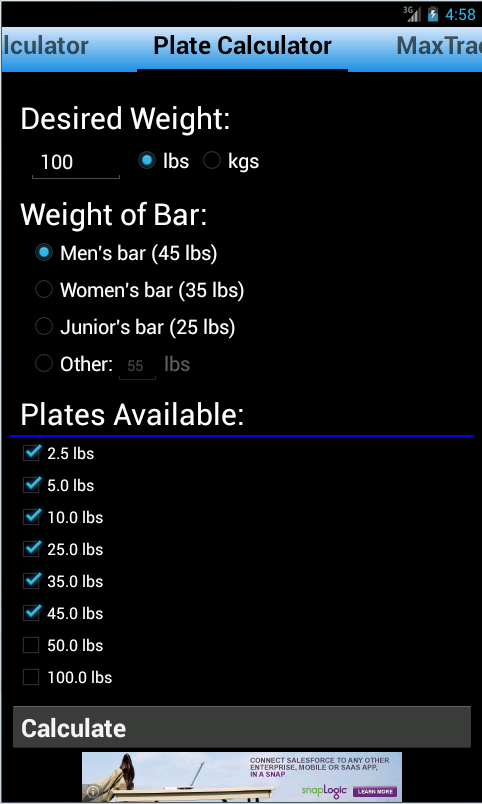This screenshot has height=804, width=482.
Task: Uncheck the 25.0 lbs plate
Action: [63, 549]
